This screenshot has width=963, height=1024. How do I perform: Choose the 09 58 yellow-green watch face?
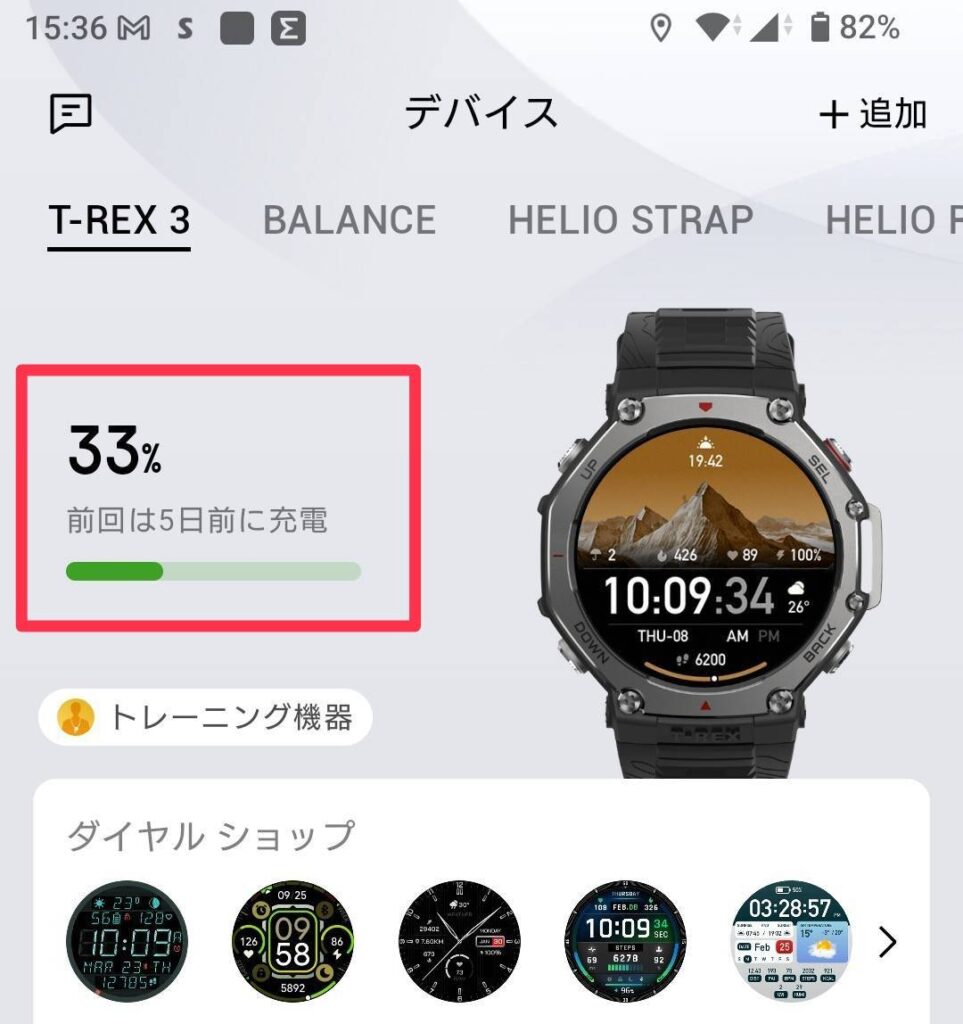tap(292, 941)
